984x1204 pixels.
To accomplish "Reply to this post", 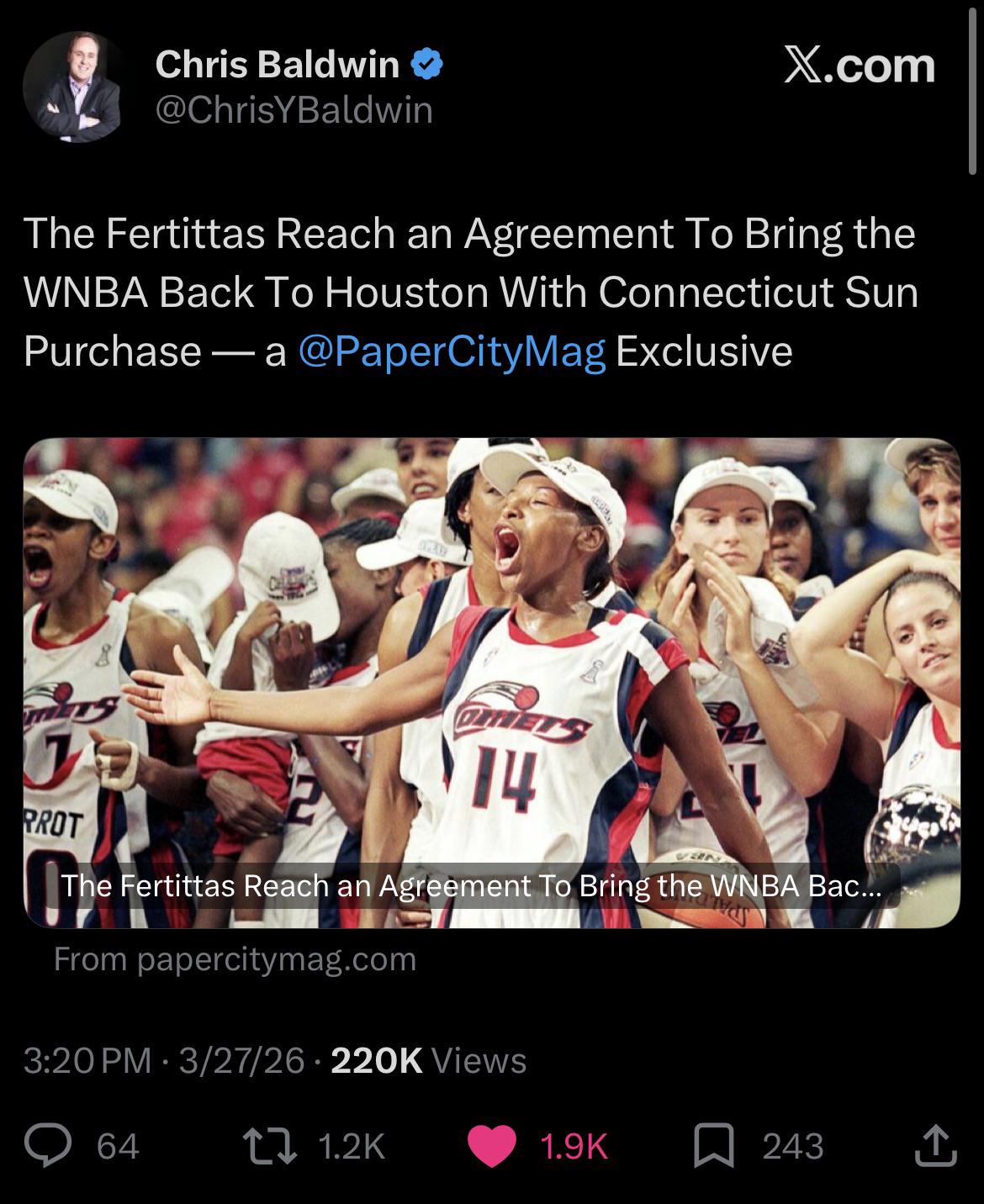I will click(x=48, y=1147).
